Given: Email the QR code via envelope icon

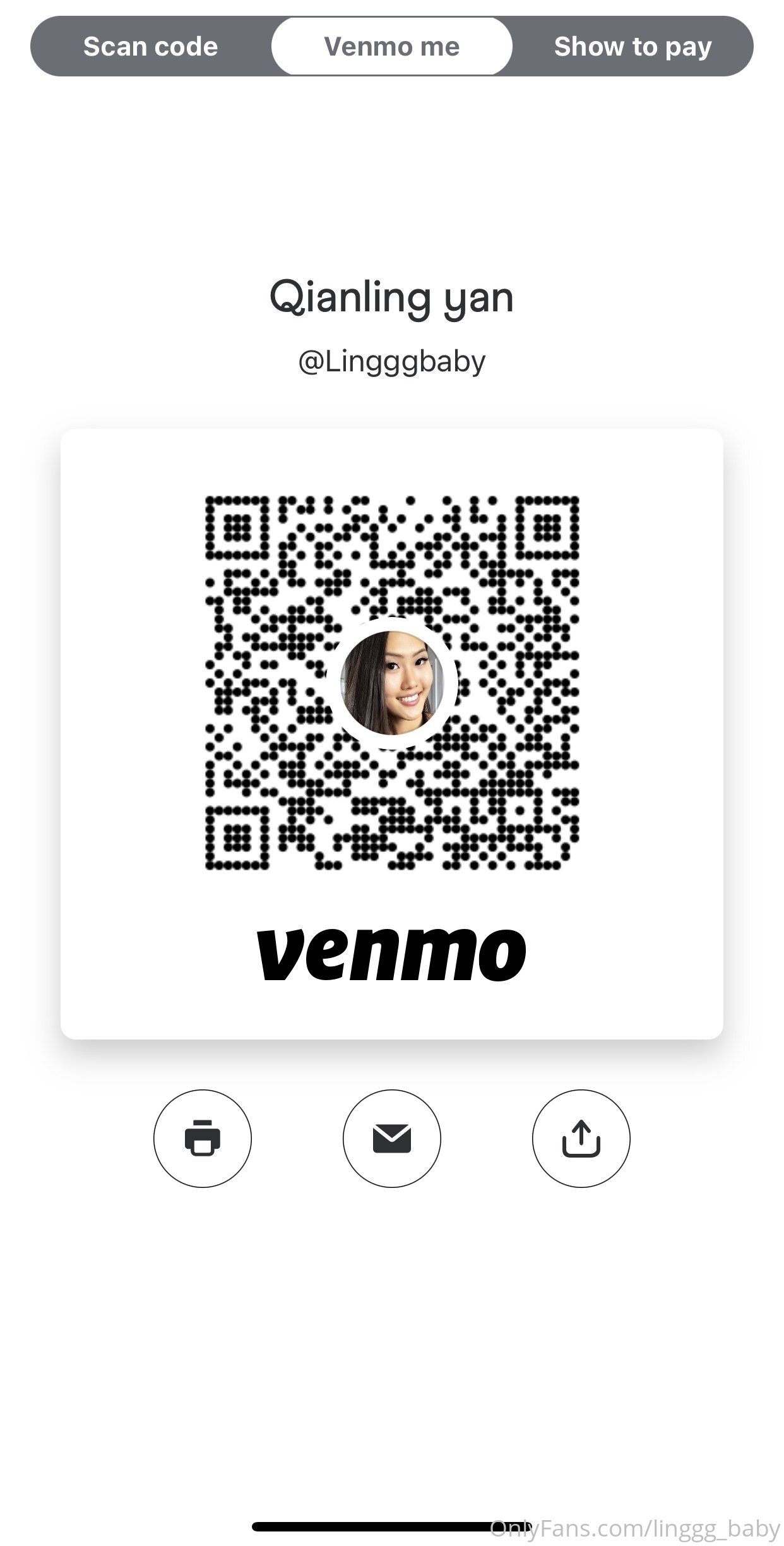Looking at the screenshot, I should (391, 1138).
